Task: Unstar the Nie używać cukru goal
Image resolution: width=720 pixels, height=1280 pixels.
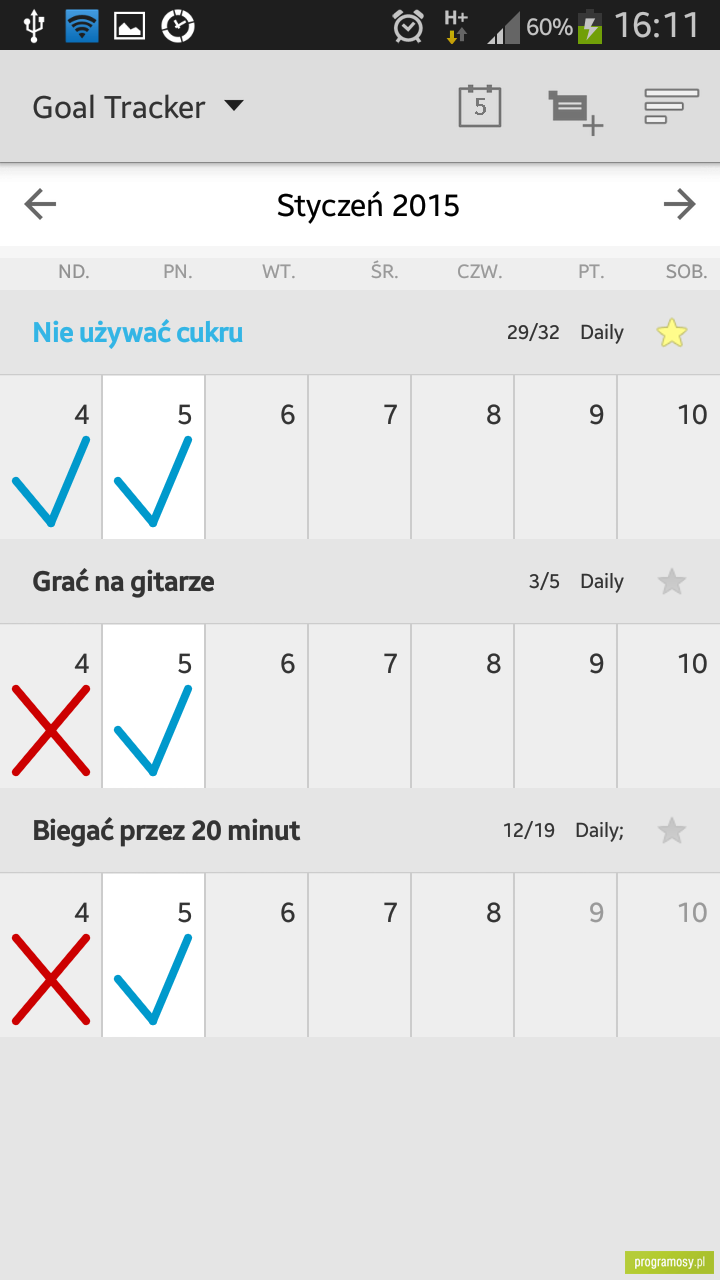Action: 672,333
